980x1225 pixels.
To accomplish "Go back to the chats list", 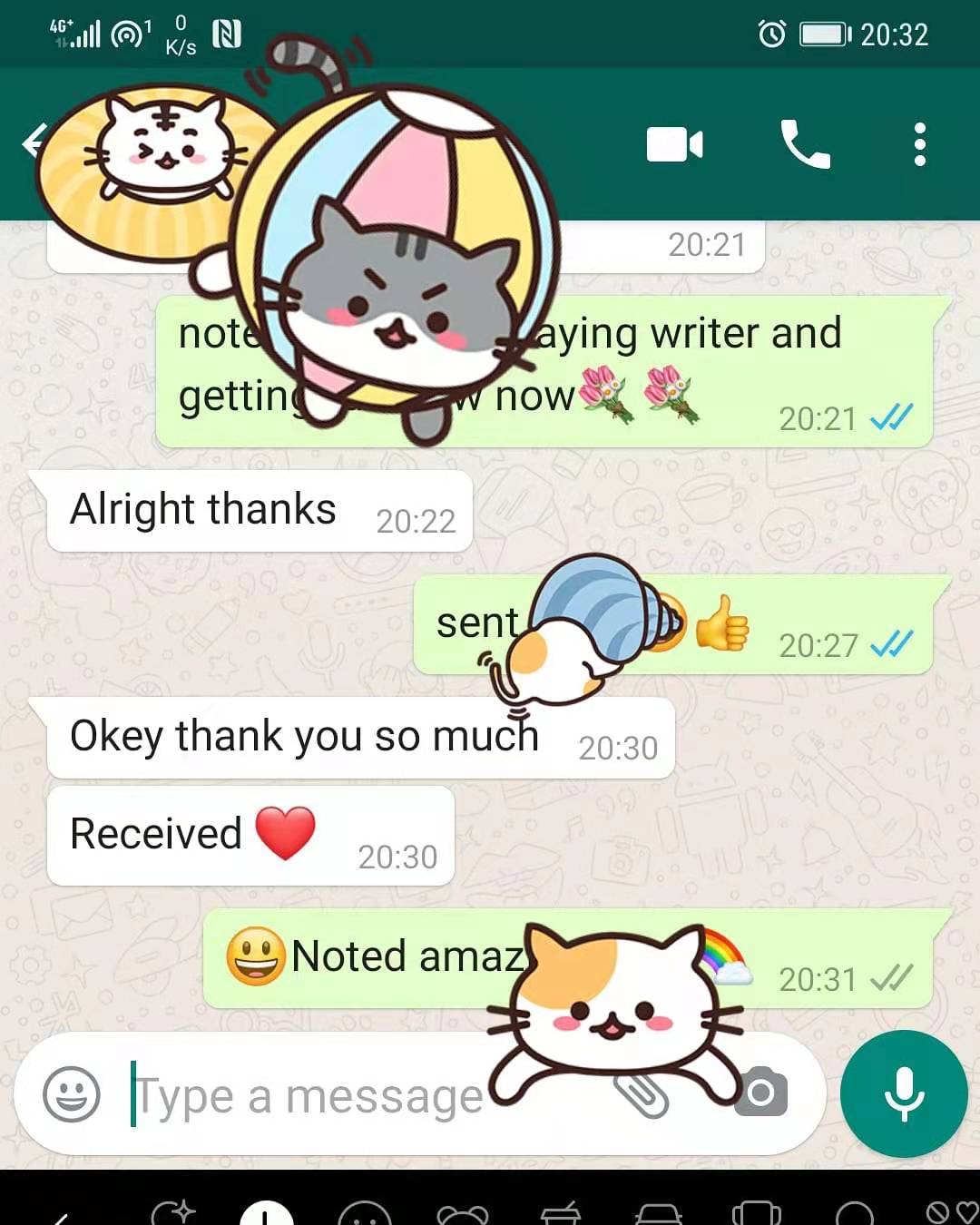I will tap(33, 143).
